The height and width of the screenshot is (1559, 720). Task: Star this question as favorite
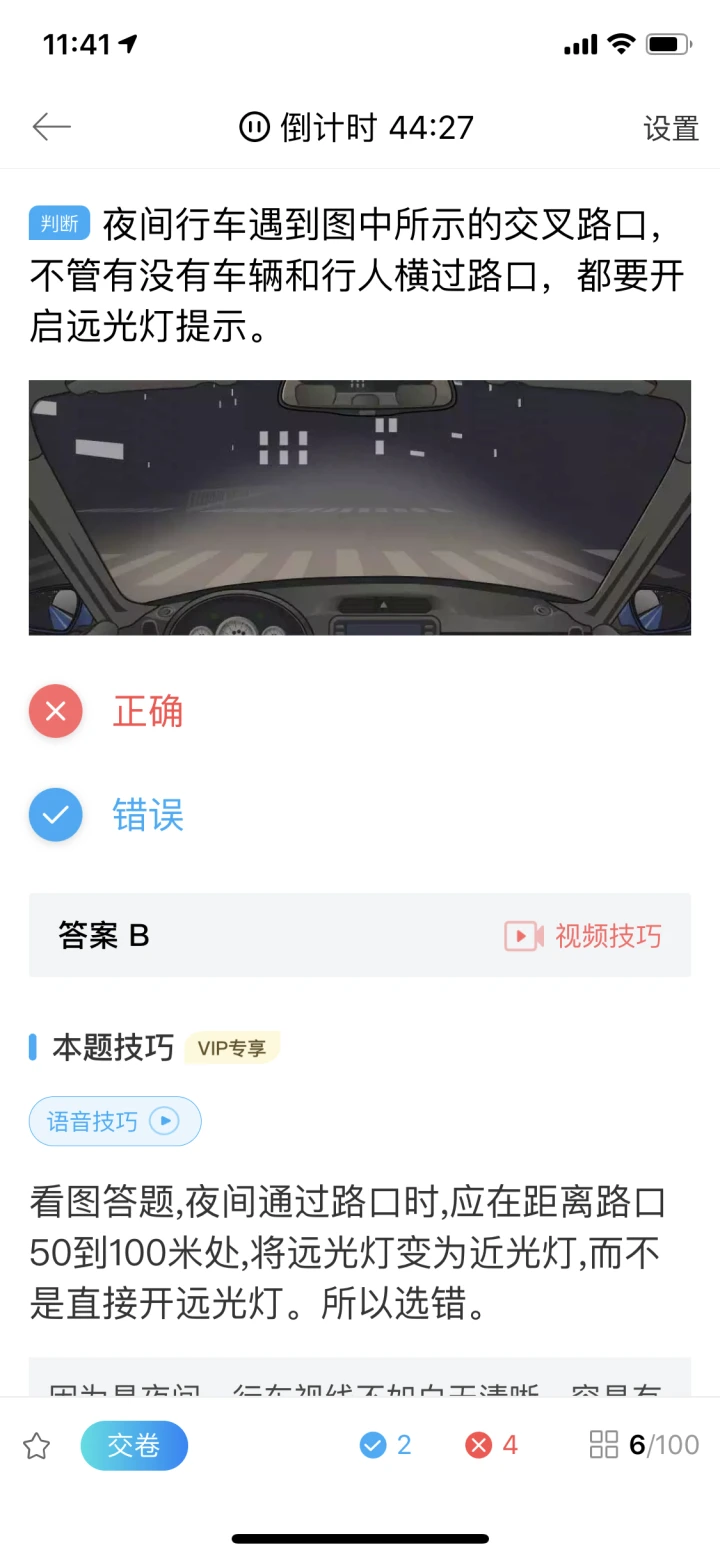coord(37,1445)
